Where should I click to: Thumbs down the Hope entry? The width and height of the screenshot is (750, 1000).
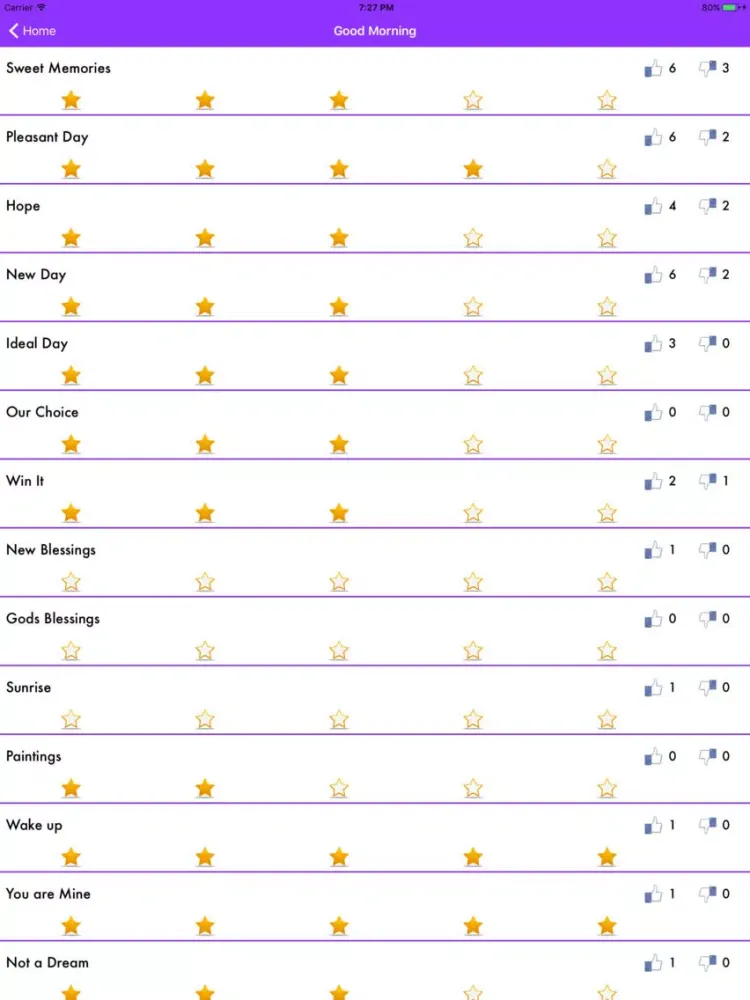[x=708, y=207]
